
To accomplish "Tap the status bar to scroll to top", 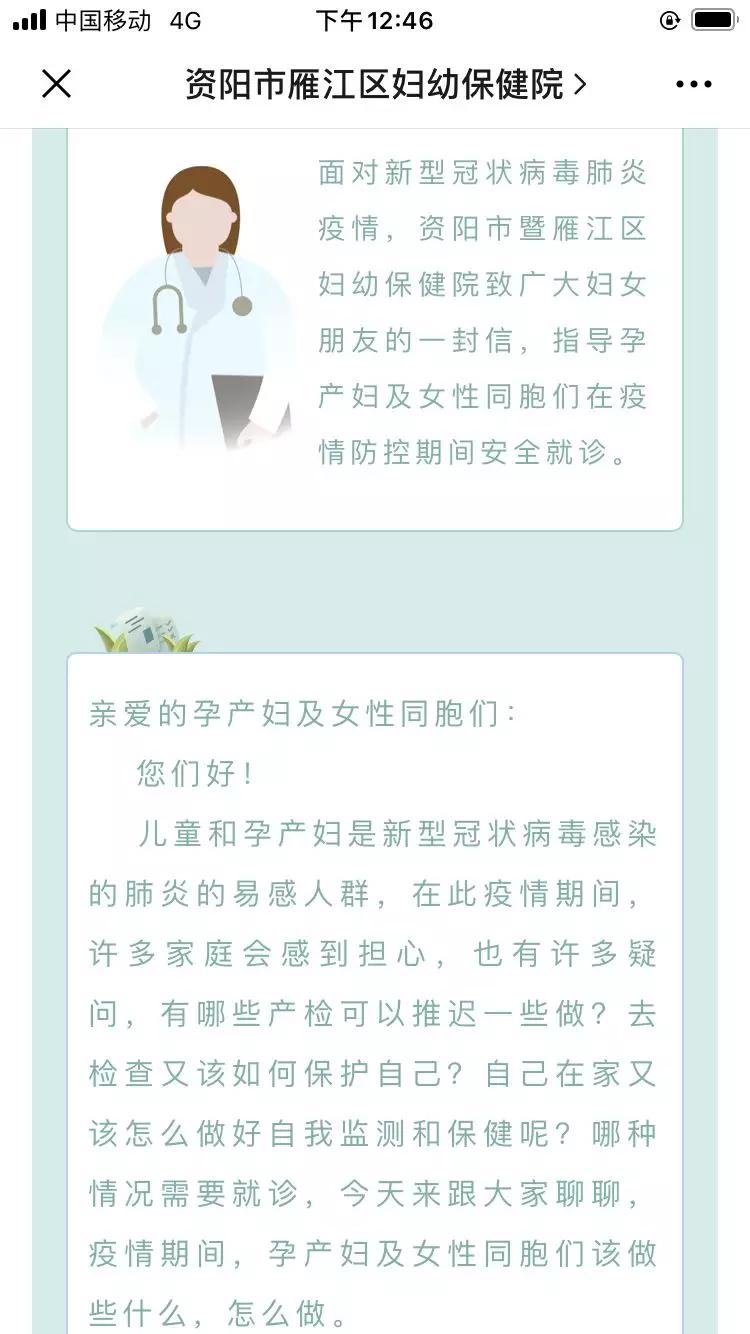I will coord(375,18).
